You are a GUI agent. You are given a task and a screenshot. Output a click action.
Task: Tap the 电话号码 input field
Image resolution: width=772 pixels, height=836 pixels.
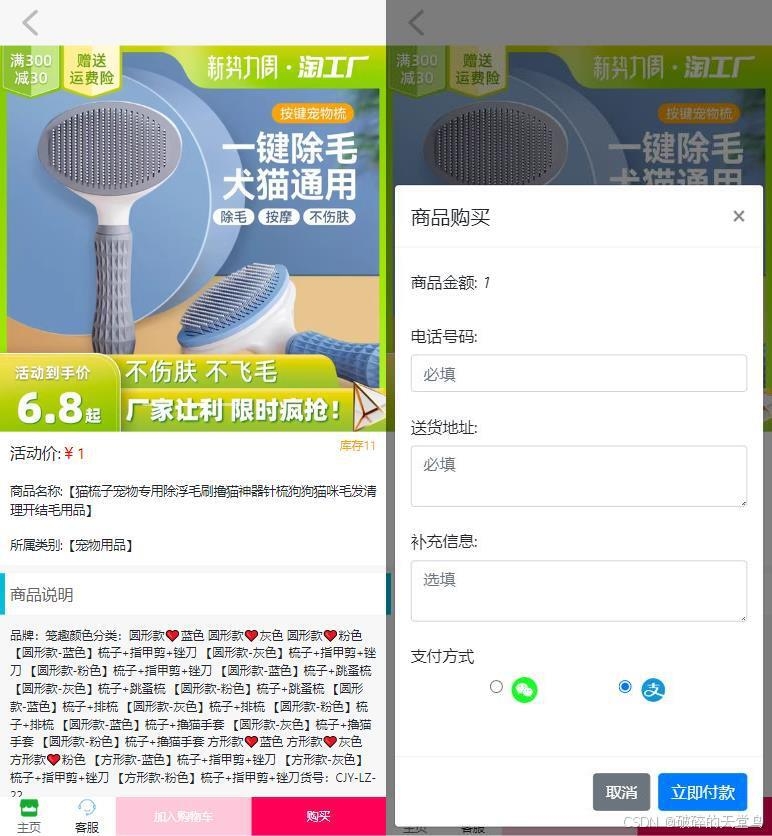click(x=578, y=373)
